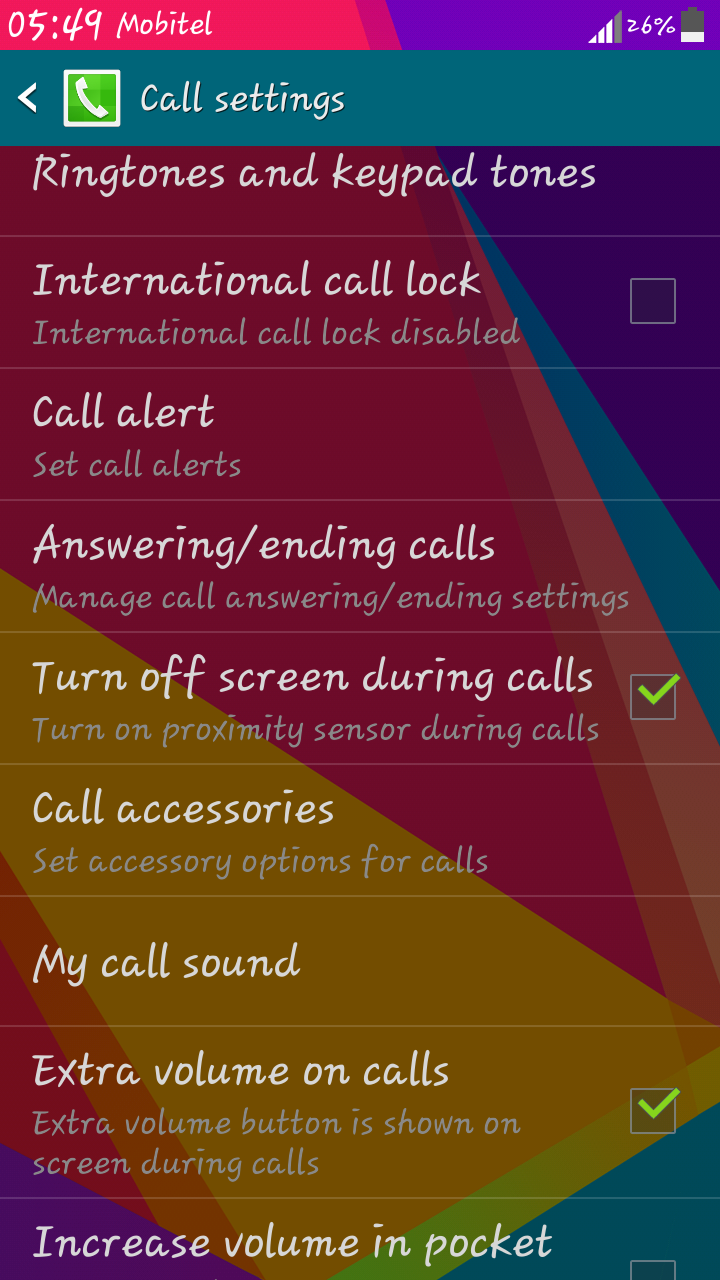The image size is (720, 1280).
Task: Enable the International call lock checkbox
Action: click(653, 301)
